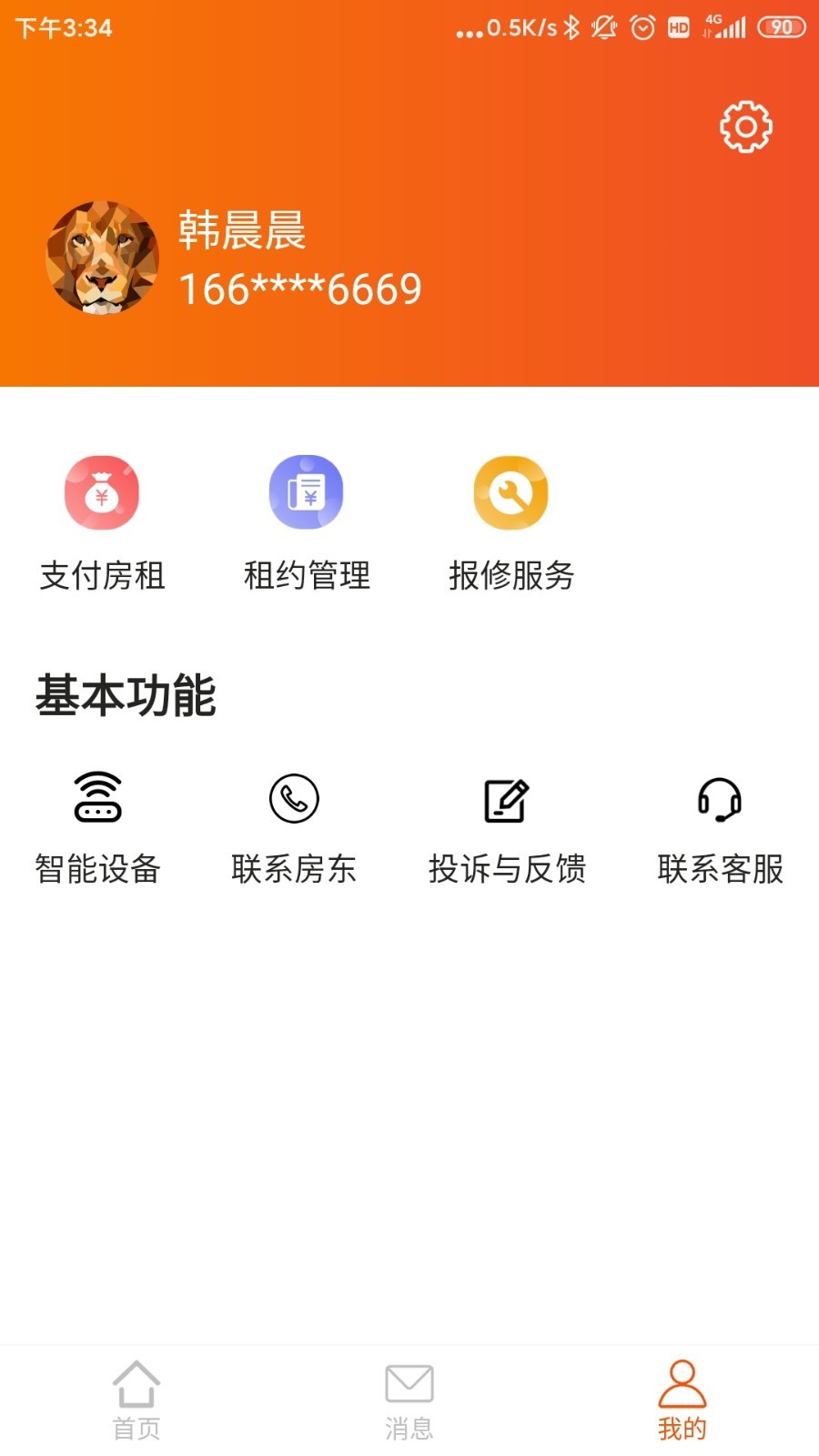This screenshot has height=1456, width=819.
Task: Tap the masked phone number 166****6669
Action: click(300, 288)
